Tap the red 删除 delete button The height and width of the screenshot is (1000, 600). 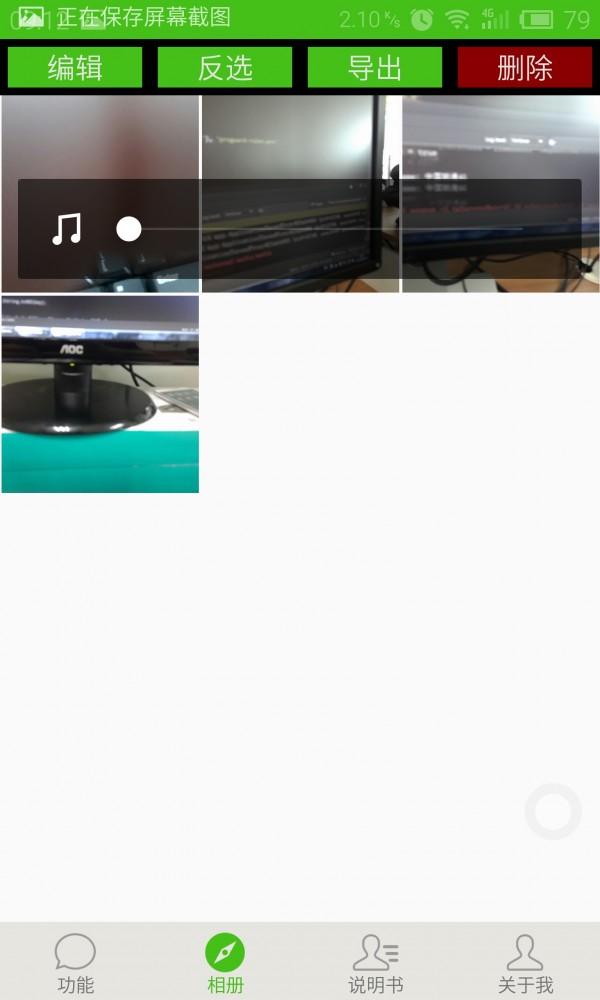coord(525,68)
